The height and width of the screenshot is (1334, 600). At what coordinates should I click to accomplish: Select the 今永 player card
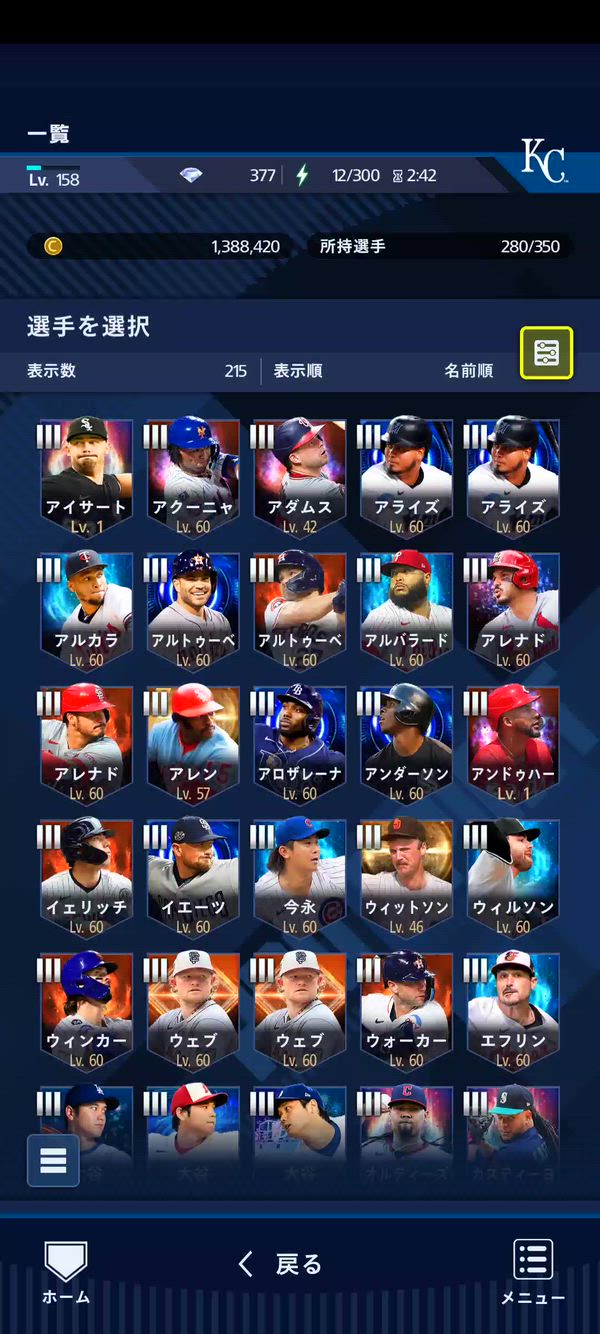(x=299, y=878)
